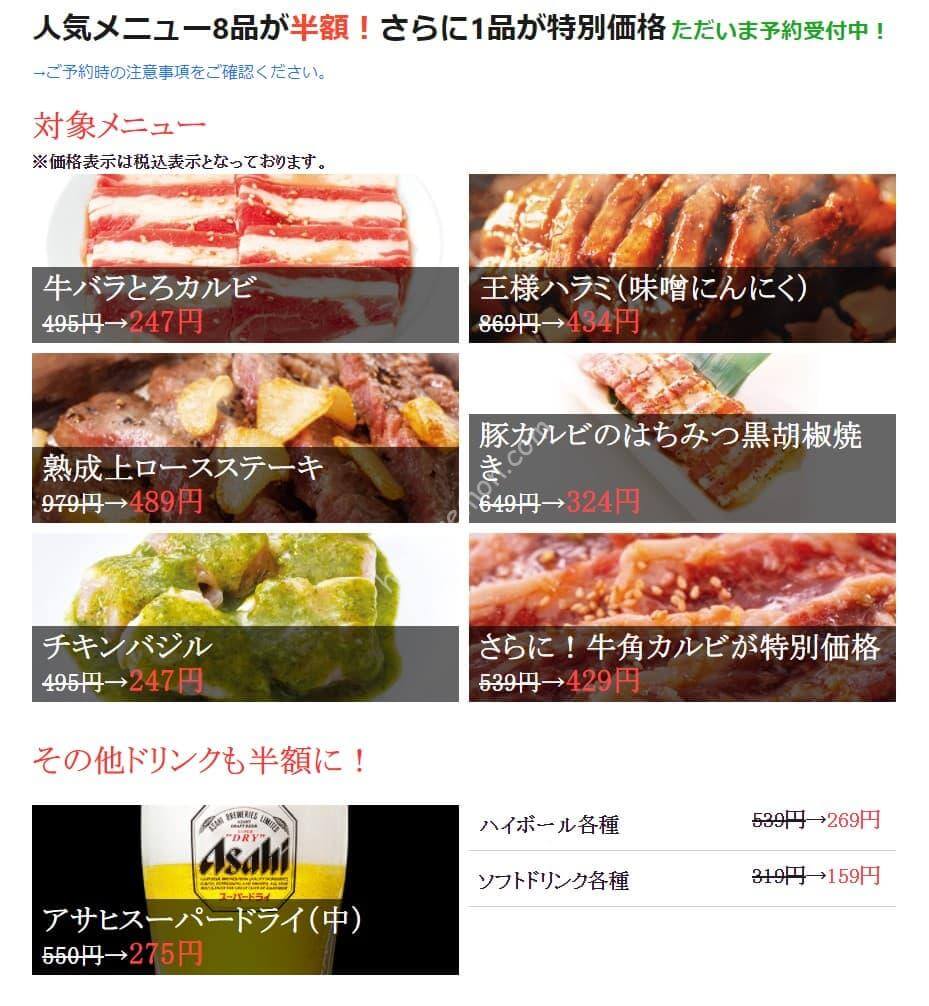The height and width of the screenshot is (1006, 929).
Task: Open the reservation notes link ご予約時の注意事項
Action: 180,73
